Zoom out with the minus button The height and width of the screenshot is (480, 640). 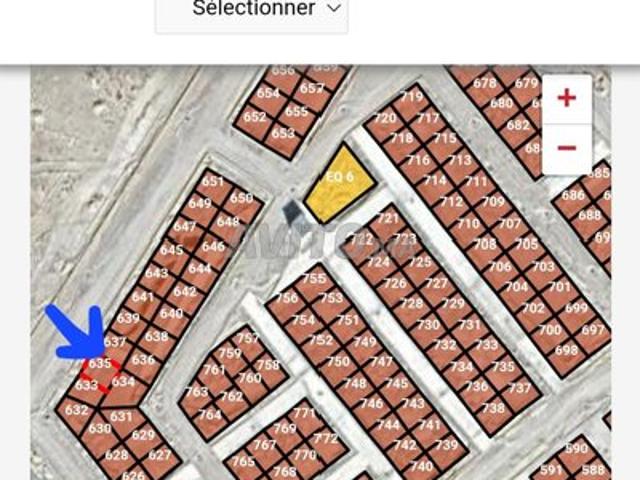point(566,148)
